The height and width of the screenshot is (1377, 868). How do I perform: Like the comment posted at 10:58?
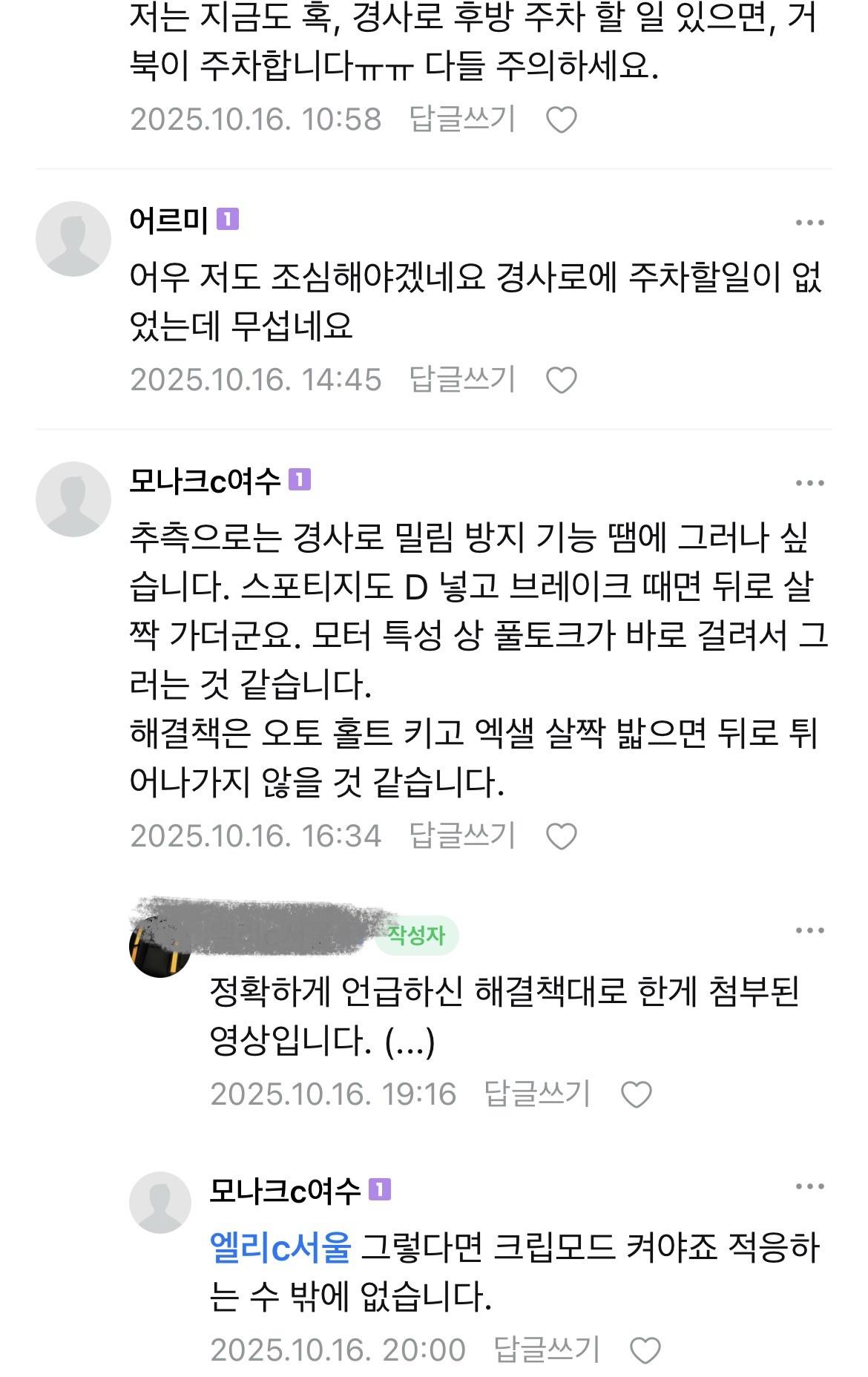coord(561,119)
